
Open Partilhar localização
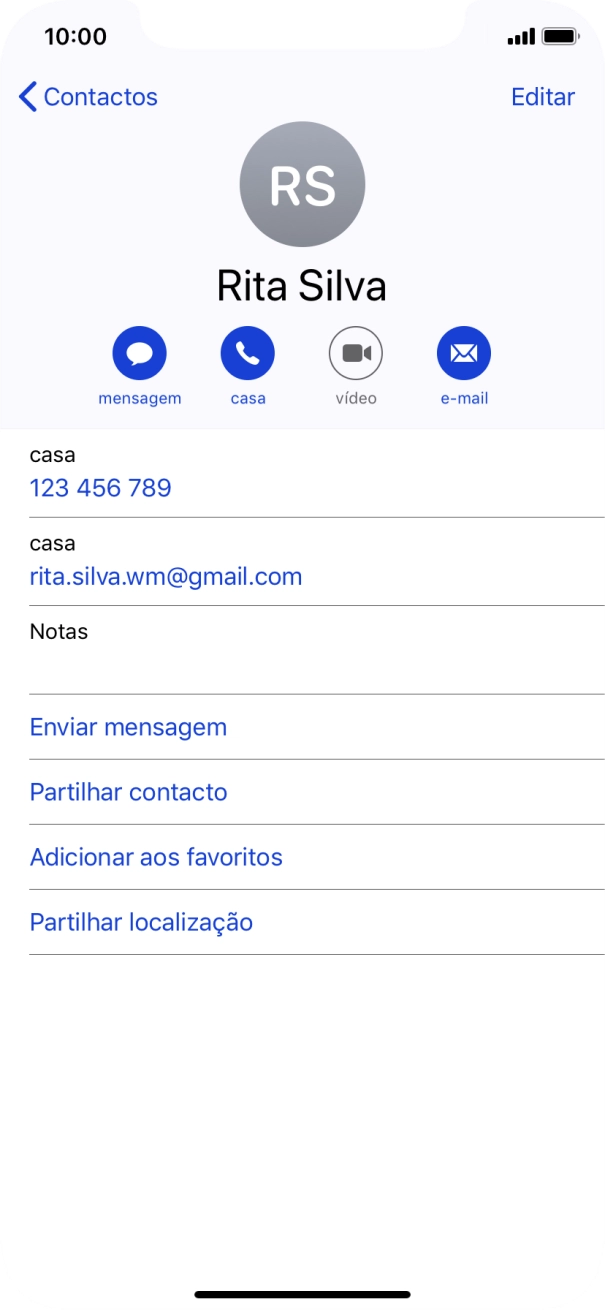[x=141, y=922]
